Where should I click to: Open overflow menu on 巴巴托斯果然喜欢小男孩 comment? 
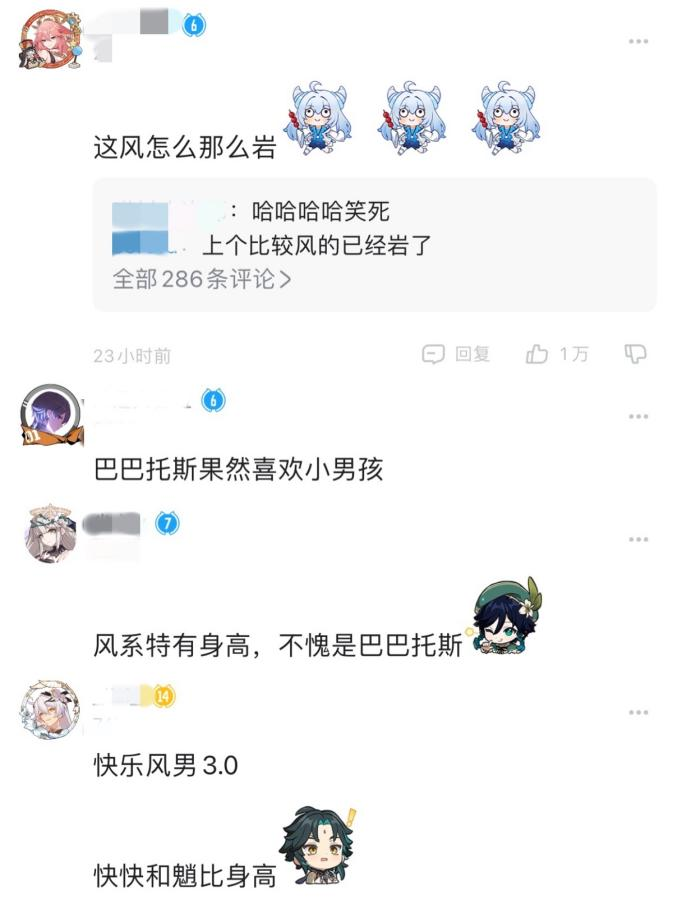coord(638,417)
